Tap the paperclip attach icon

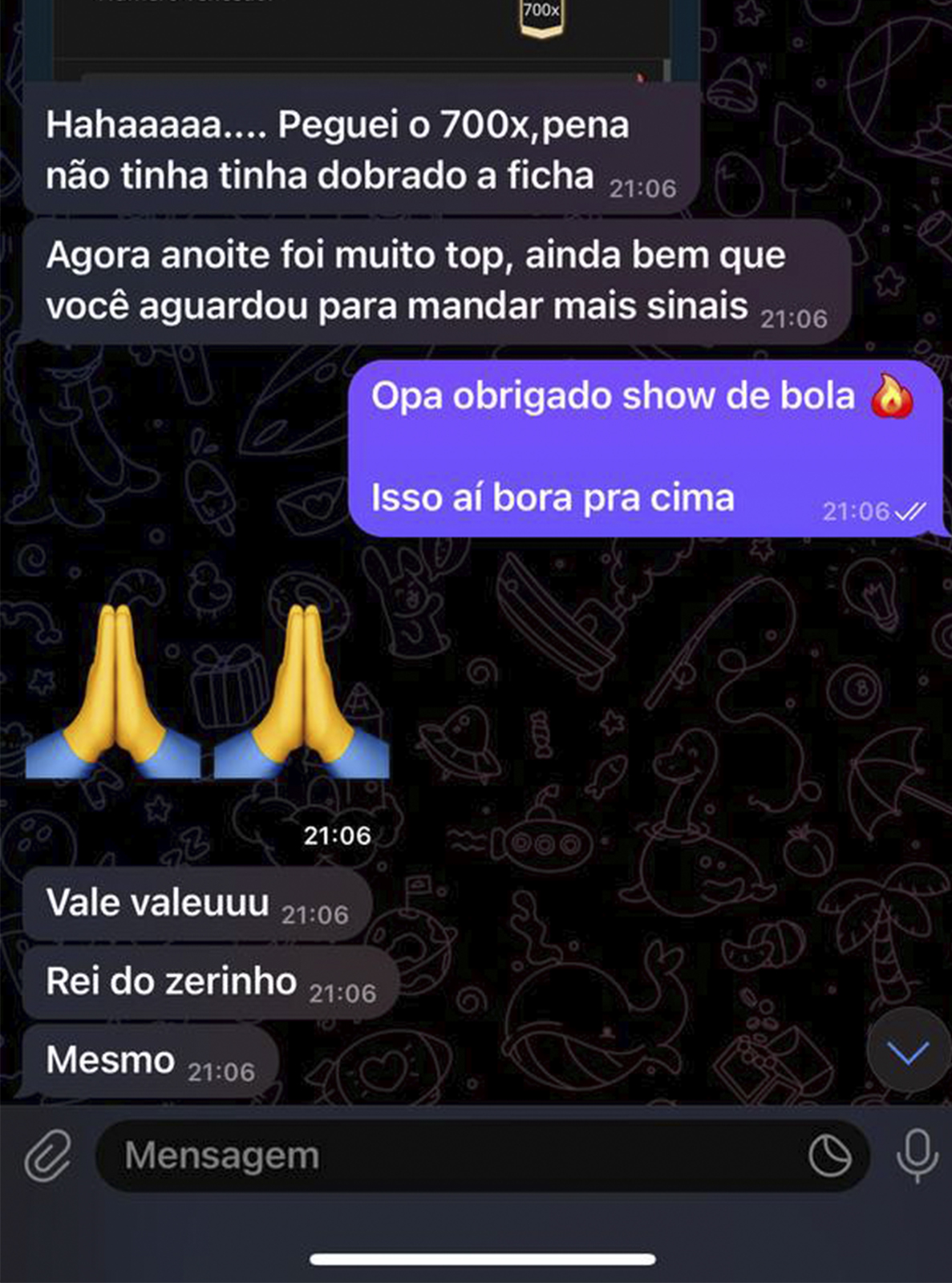pyautogui.click(x=48, y=1156)
